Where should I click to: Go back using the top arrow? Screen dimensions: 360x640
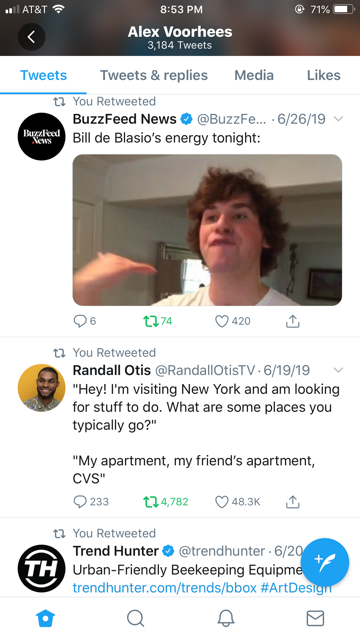pos(31,37)
